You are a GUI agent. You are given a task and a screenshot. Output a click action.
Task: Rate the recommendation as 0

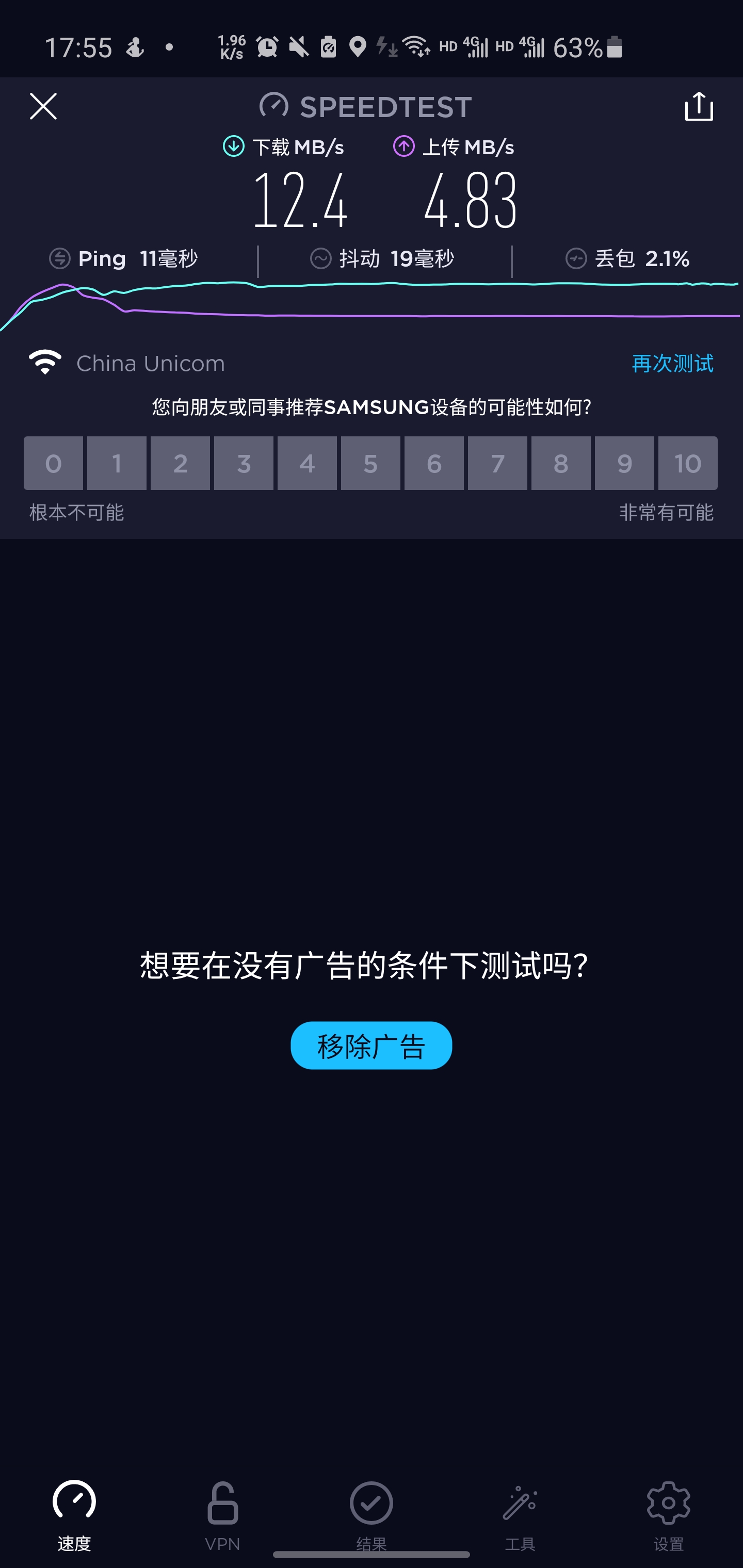pos(54,463)
